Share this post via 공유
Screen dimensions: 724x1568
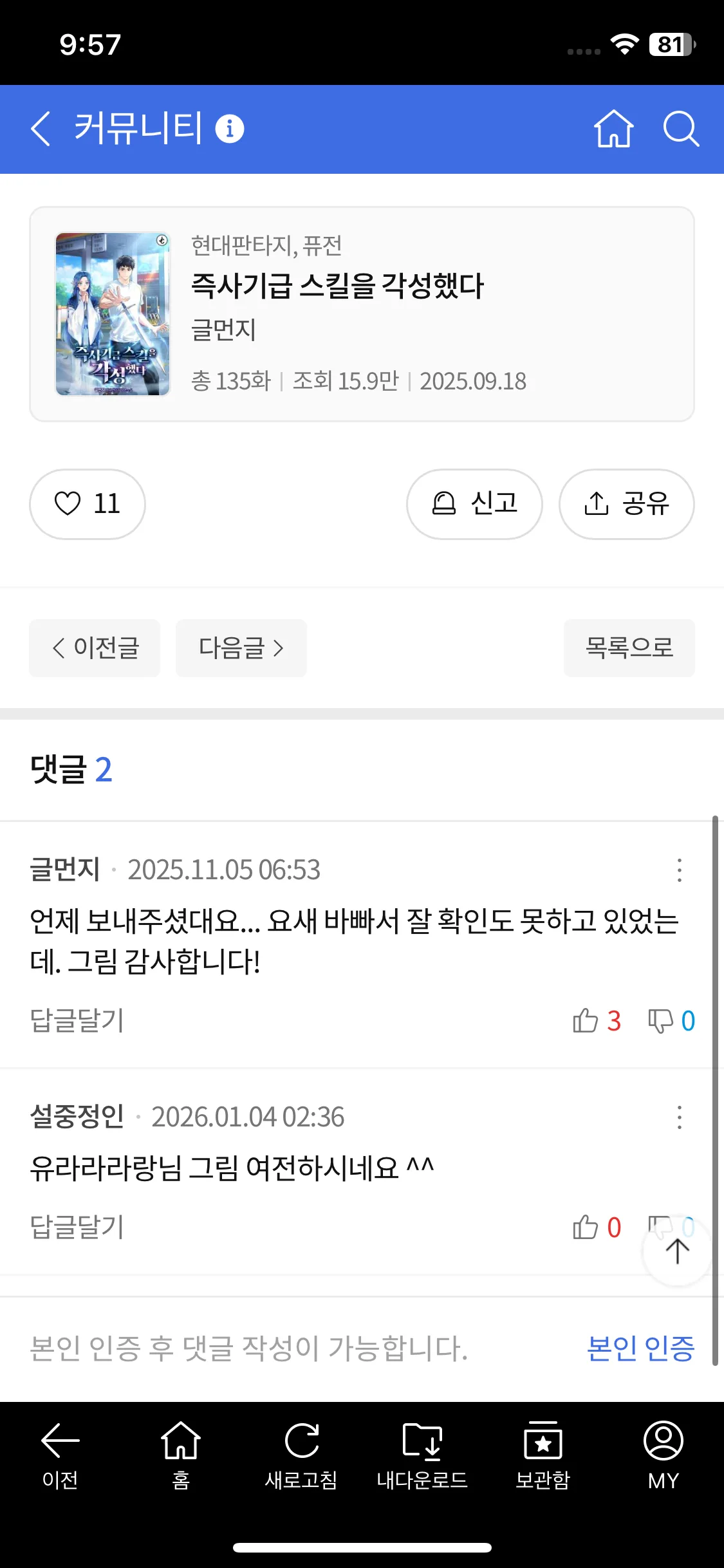(x=626, y=504)
